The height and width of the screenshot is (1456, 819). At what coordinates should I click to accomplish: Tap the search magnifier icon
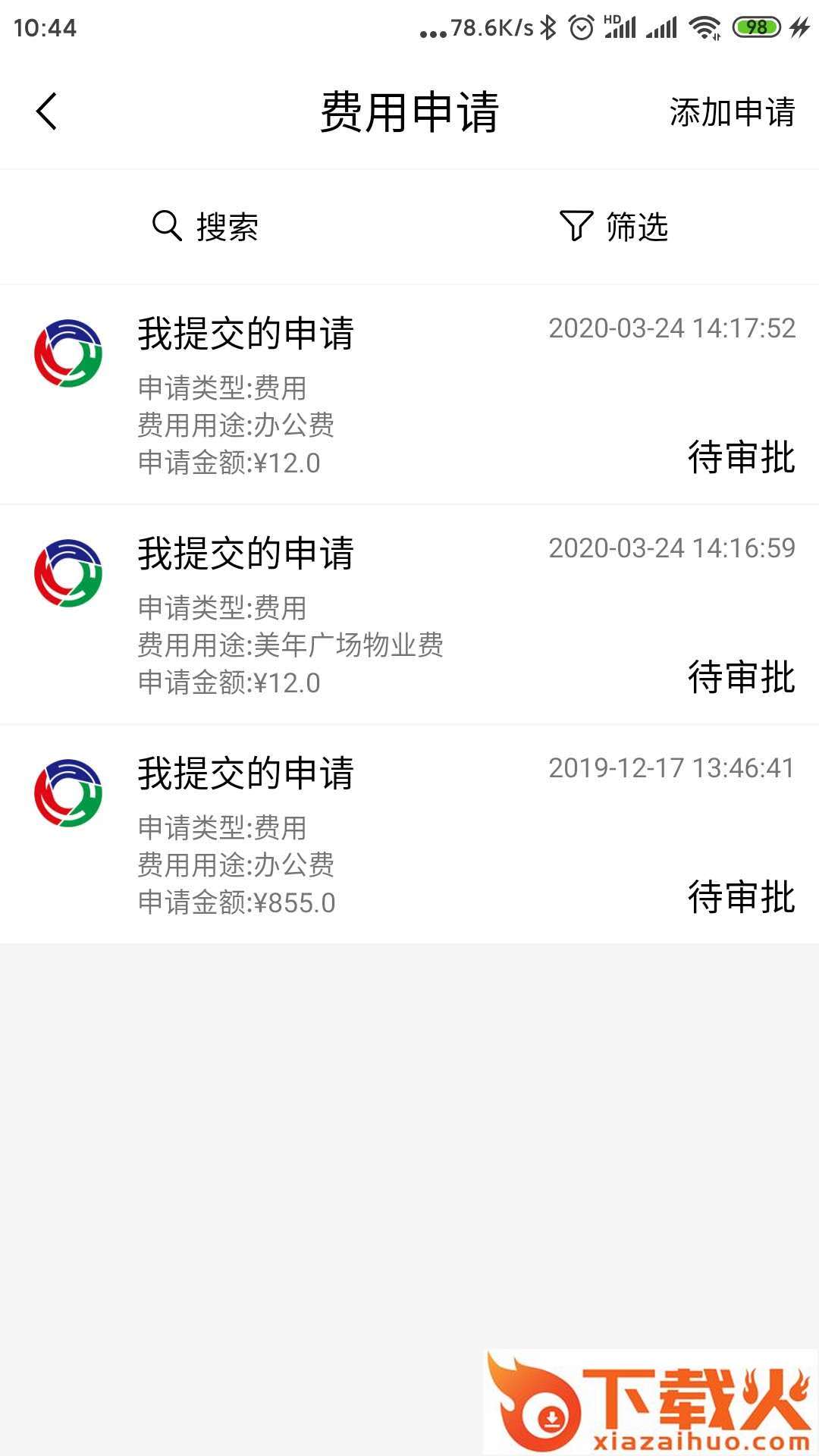coord(163,227)
